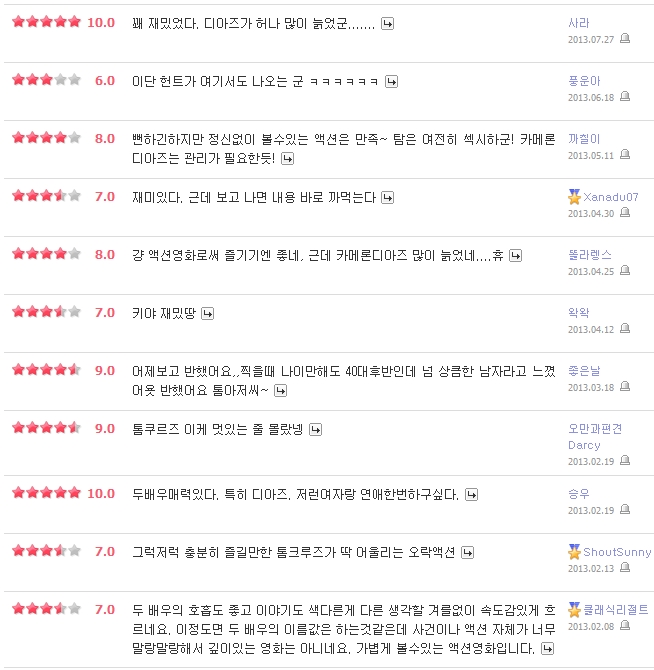View reviewer 좋은날's profile
The height and width of the screenshot is (670, 654).
click(x=584, y=370)
